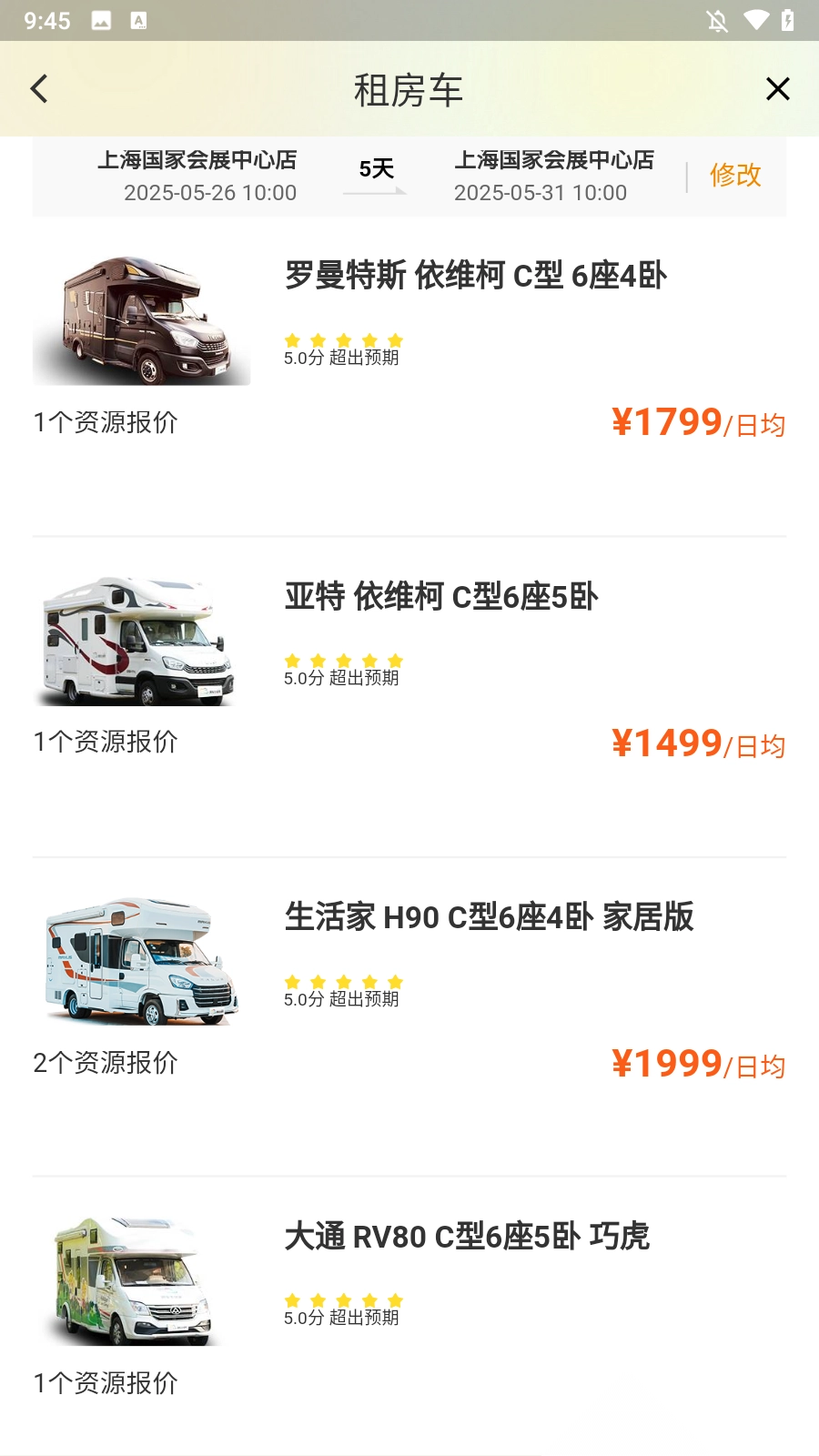Close the 租房车 page
The image size is (819, 1456).
[x=777, y=89]
